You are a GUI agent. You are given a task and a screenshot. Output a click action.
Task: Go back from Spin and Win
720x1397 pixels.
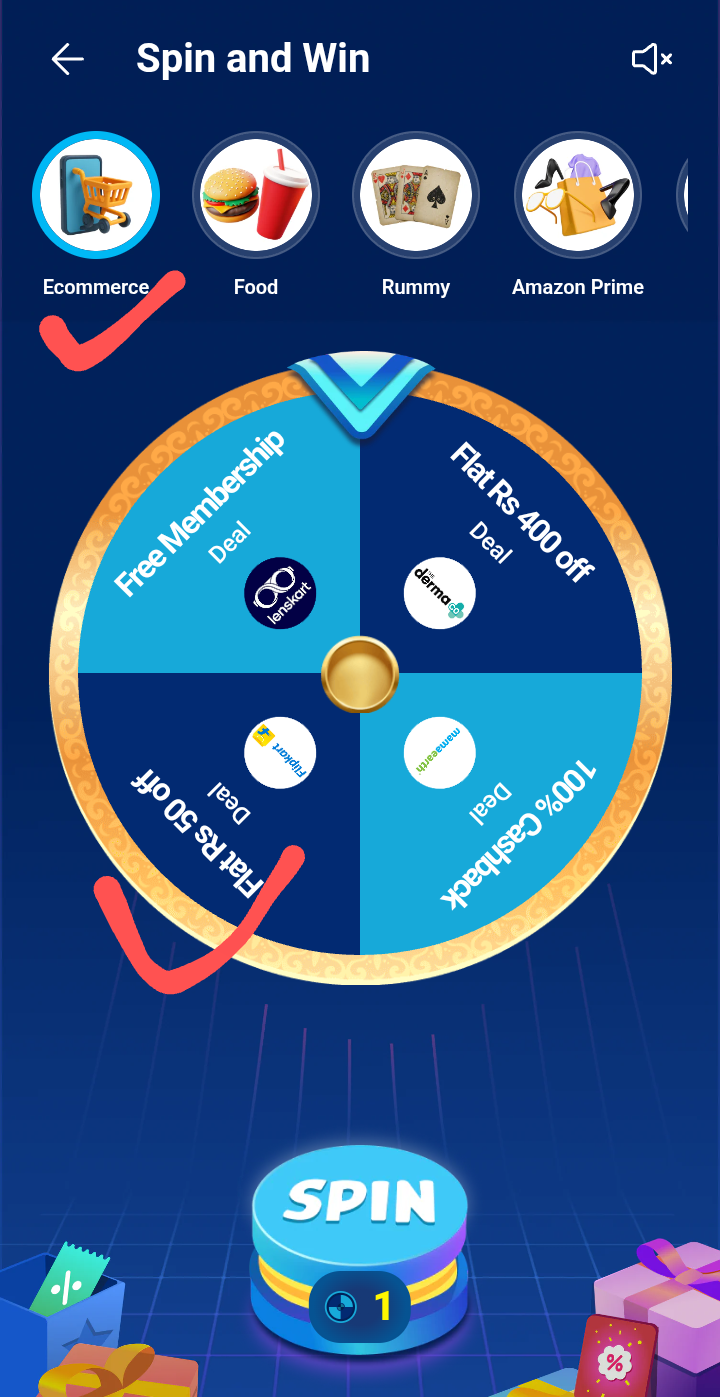coord(68,60)
